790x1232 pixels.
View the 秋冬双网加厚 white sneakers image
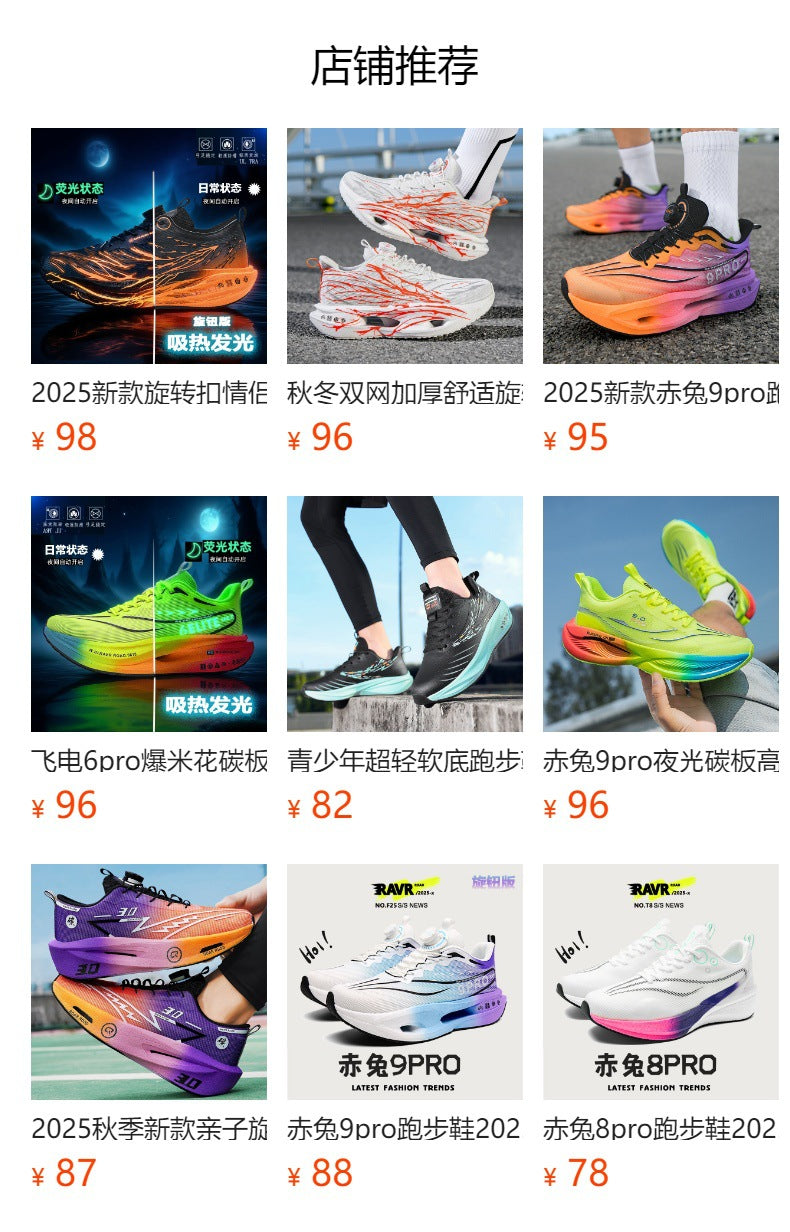pos(404,248)
